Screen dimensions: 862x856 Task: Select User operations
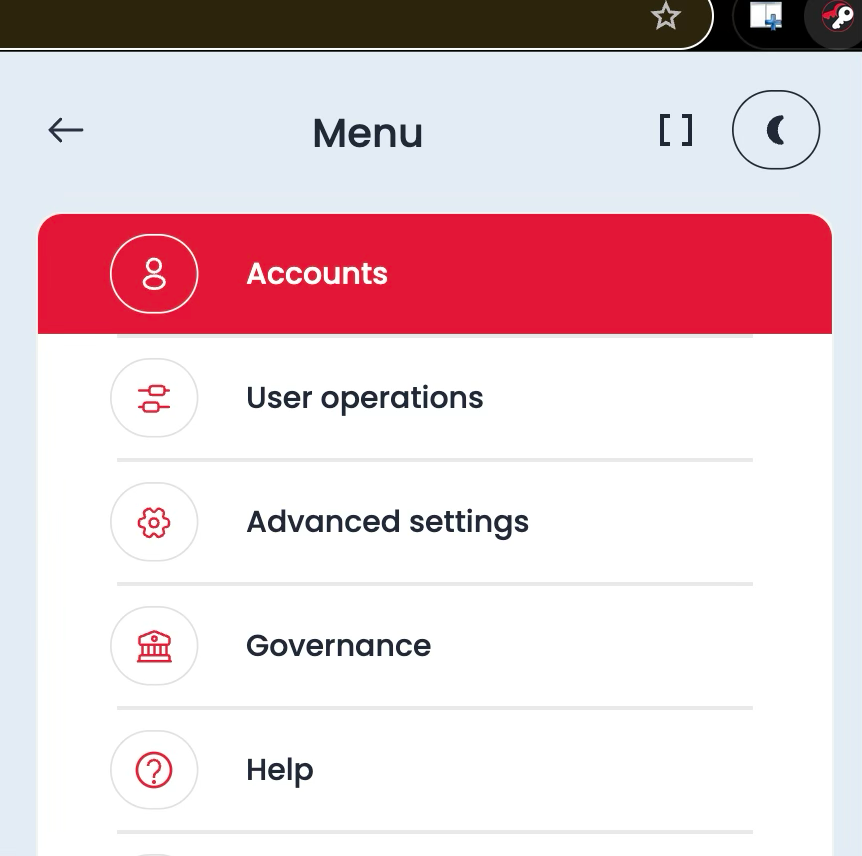coord(364,398)
